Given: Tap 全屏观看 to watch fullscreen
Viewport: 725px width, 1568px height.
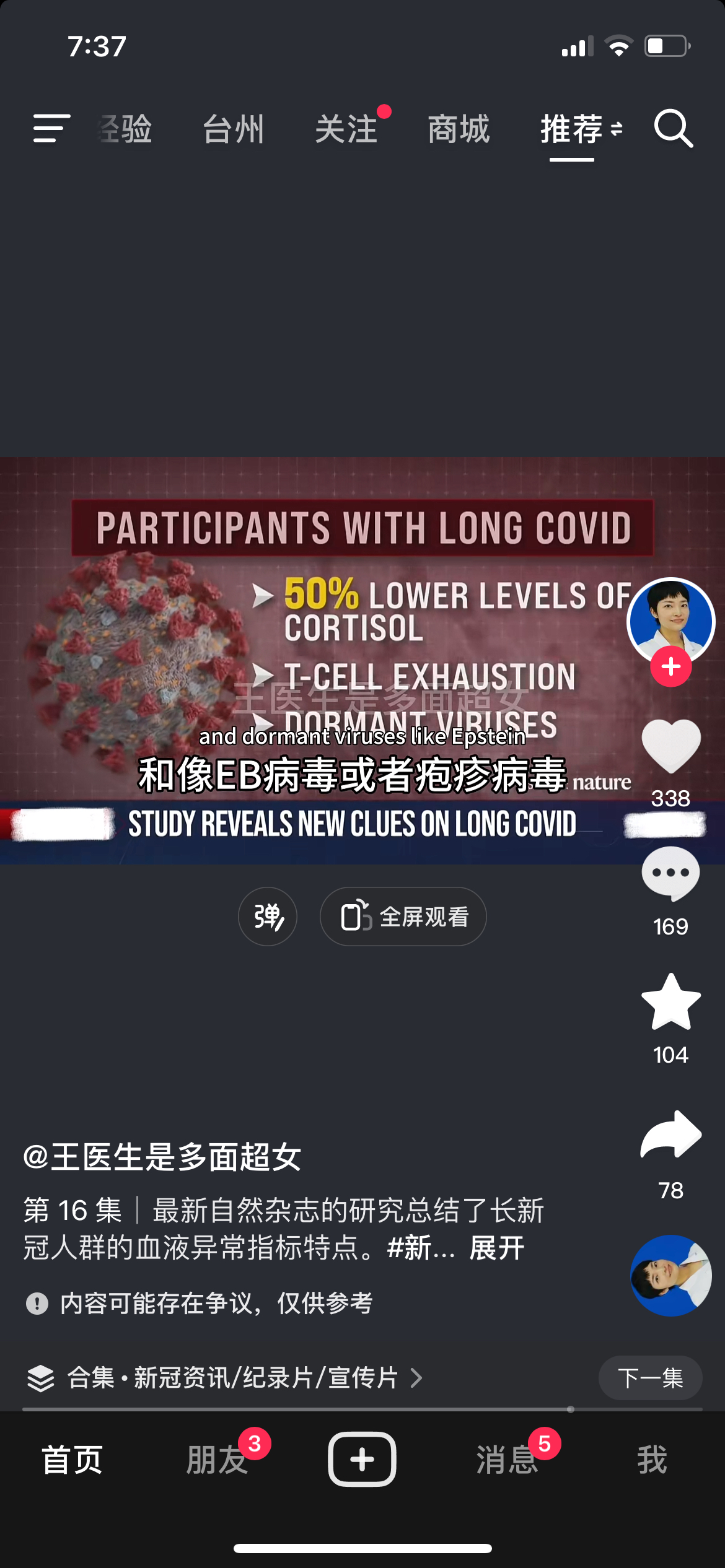Looking at the screenshot, I should 403,917.
